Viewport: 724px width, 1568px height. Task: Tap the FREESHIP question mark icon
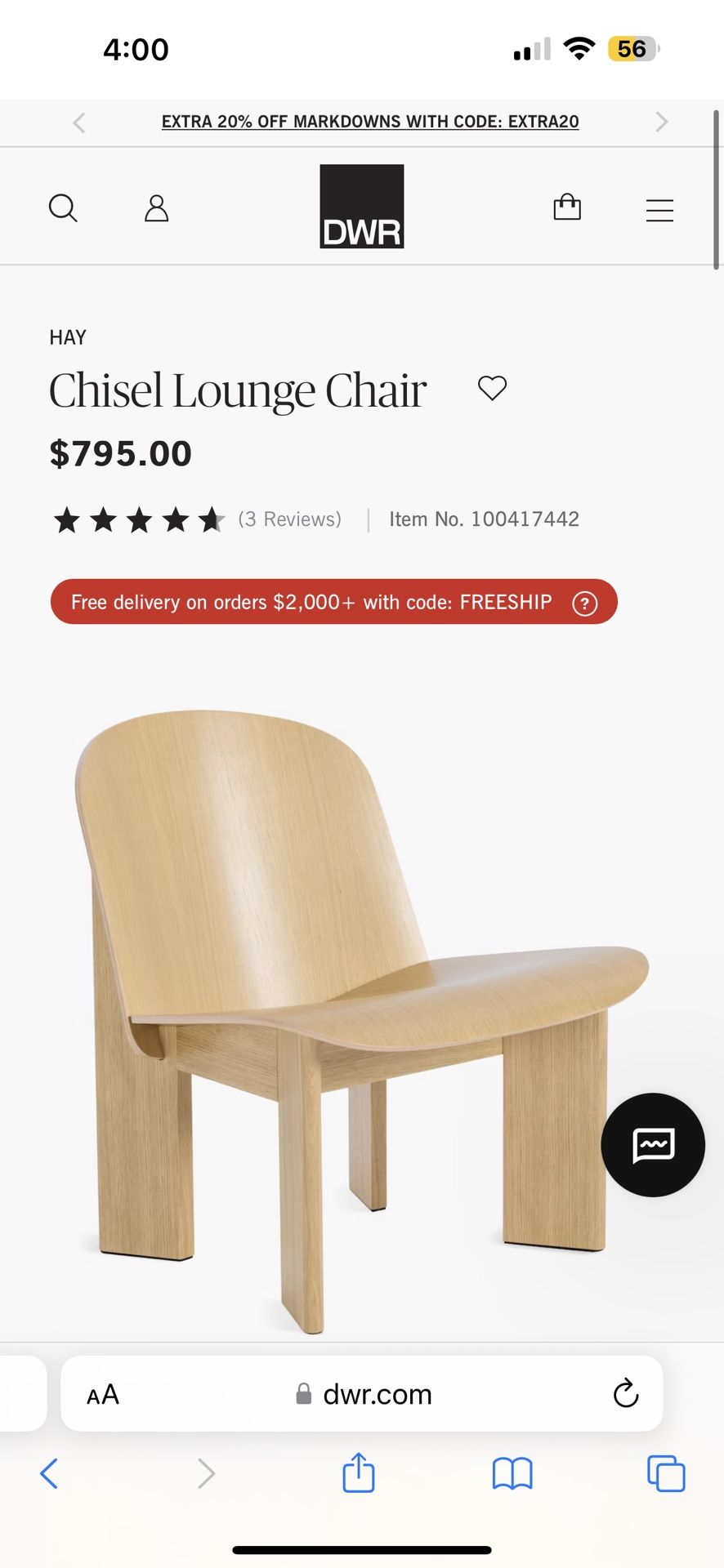[x=584, y=604]
